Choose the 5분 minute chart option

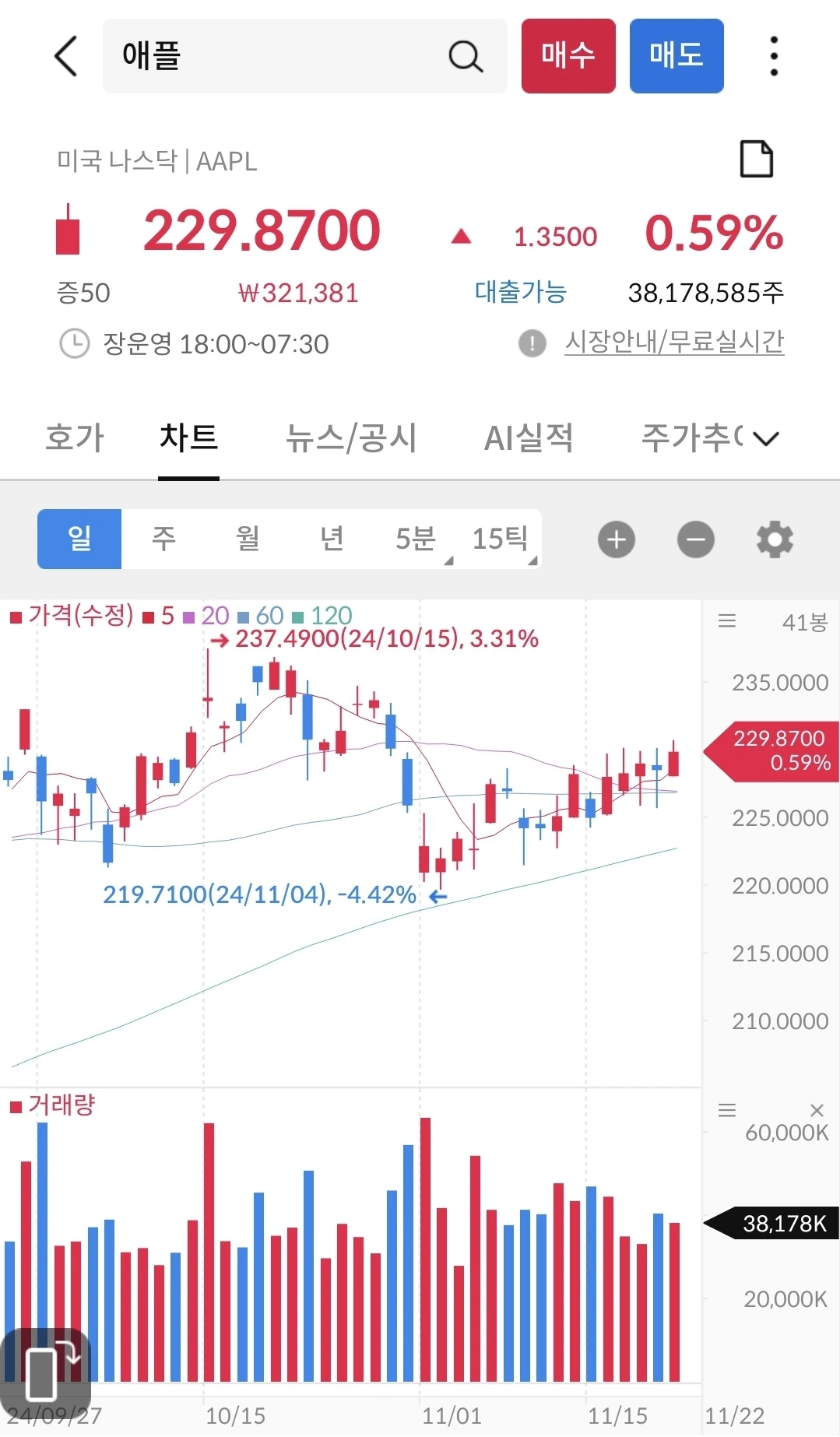coord(416,539)
